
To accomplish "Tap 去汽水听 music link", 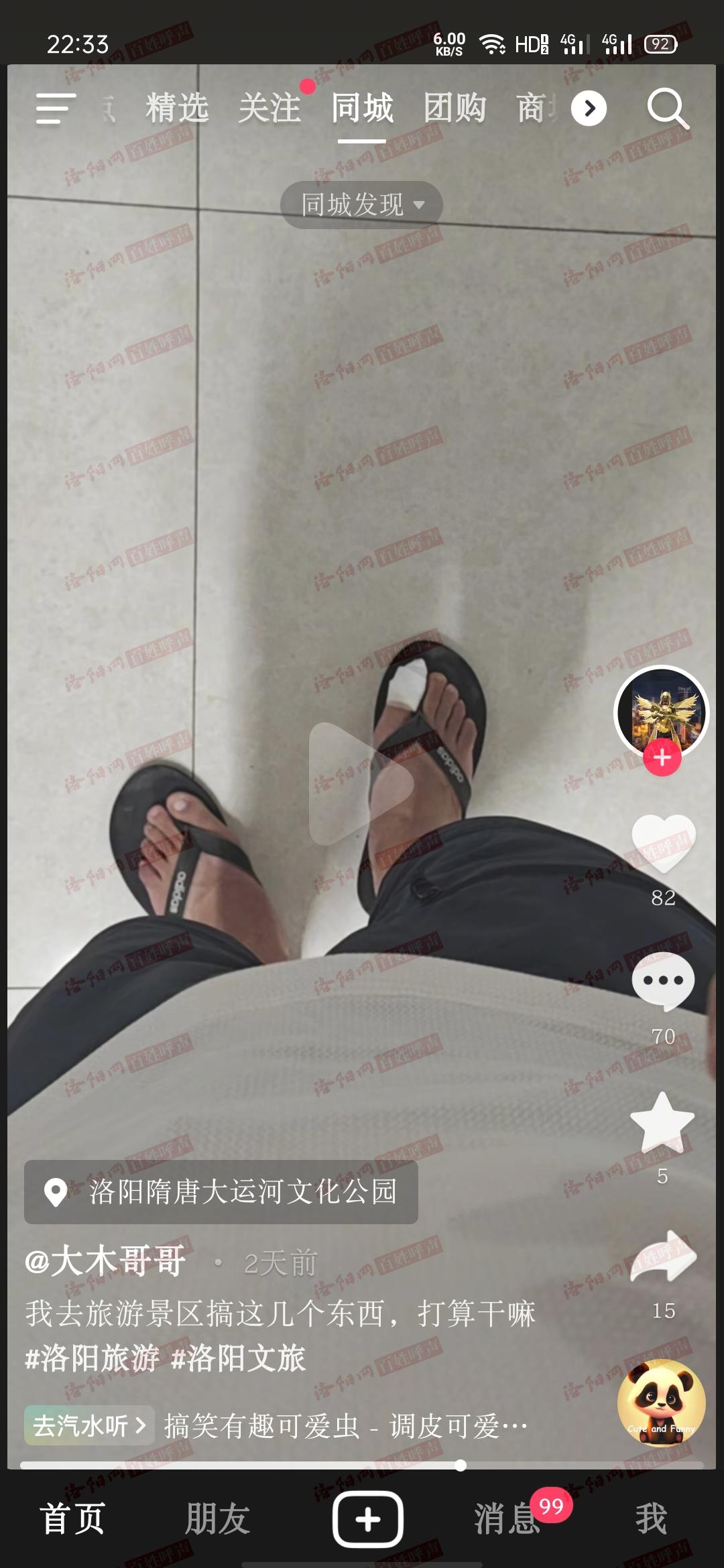I will click(89, 1425).
